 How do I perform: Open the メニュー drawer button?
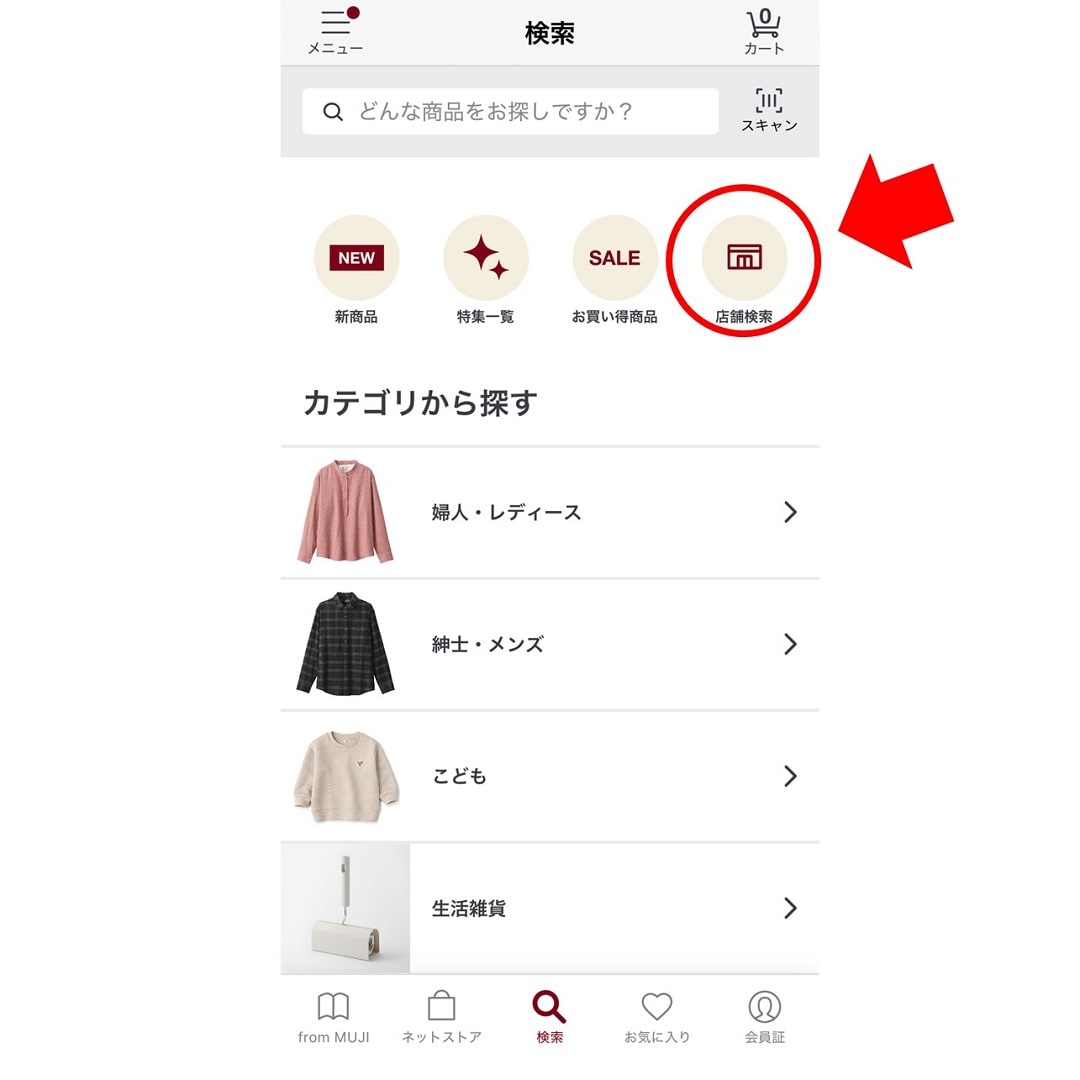[336, 32]
